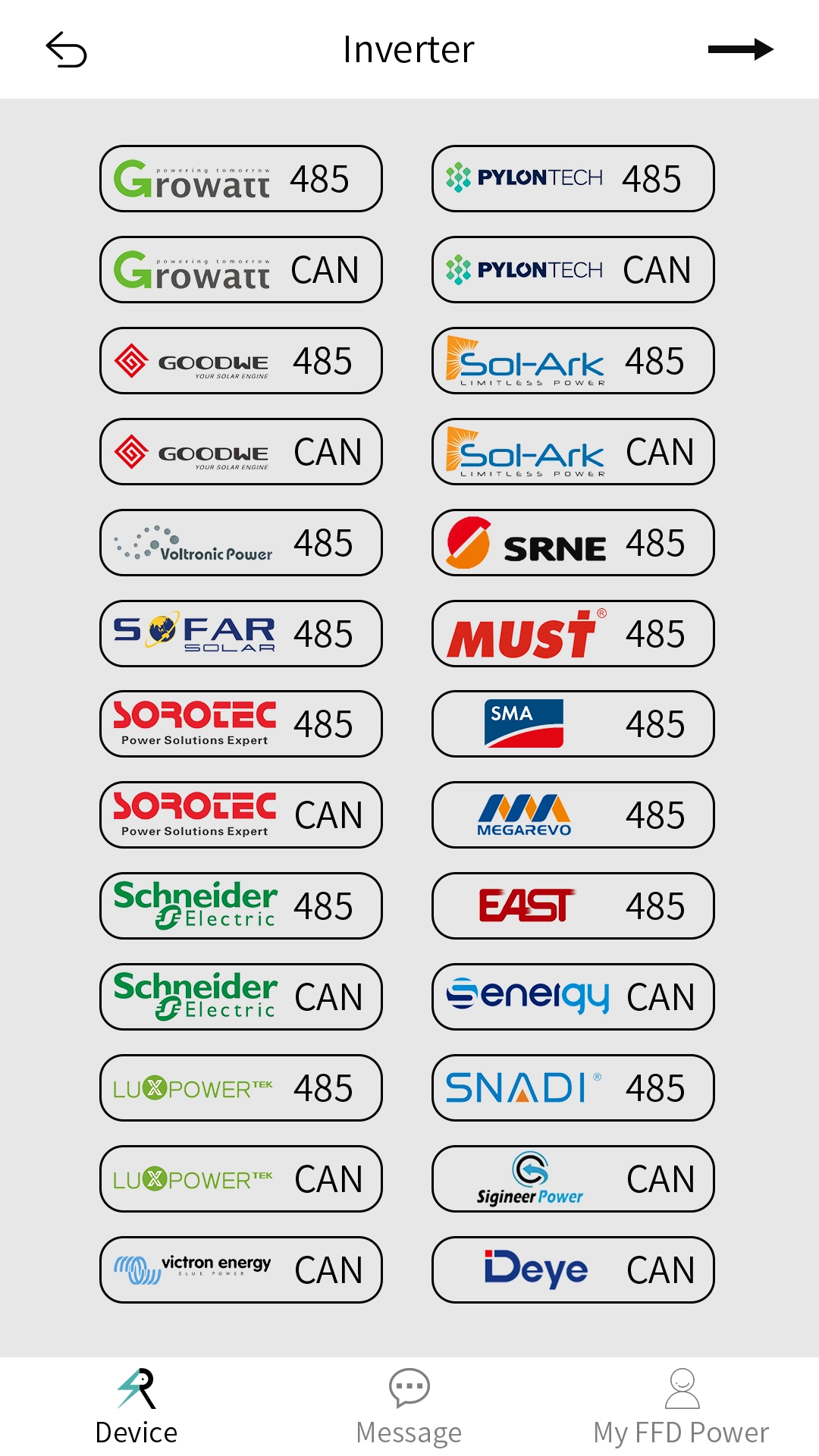The width and height of the screenshot is (819, 1456).
Task: Choose GoodWe with CAN protocol
Action: pyautogui.click(x=240, y=451)
